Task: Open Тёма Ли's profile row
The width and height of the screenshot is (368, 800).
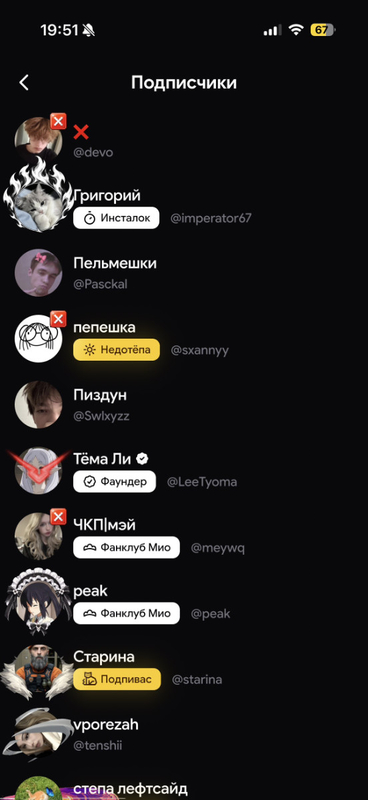Action: pos(184,470)
